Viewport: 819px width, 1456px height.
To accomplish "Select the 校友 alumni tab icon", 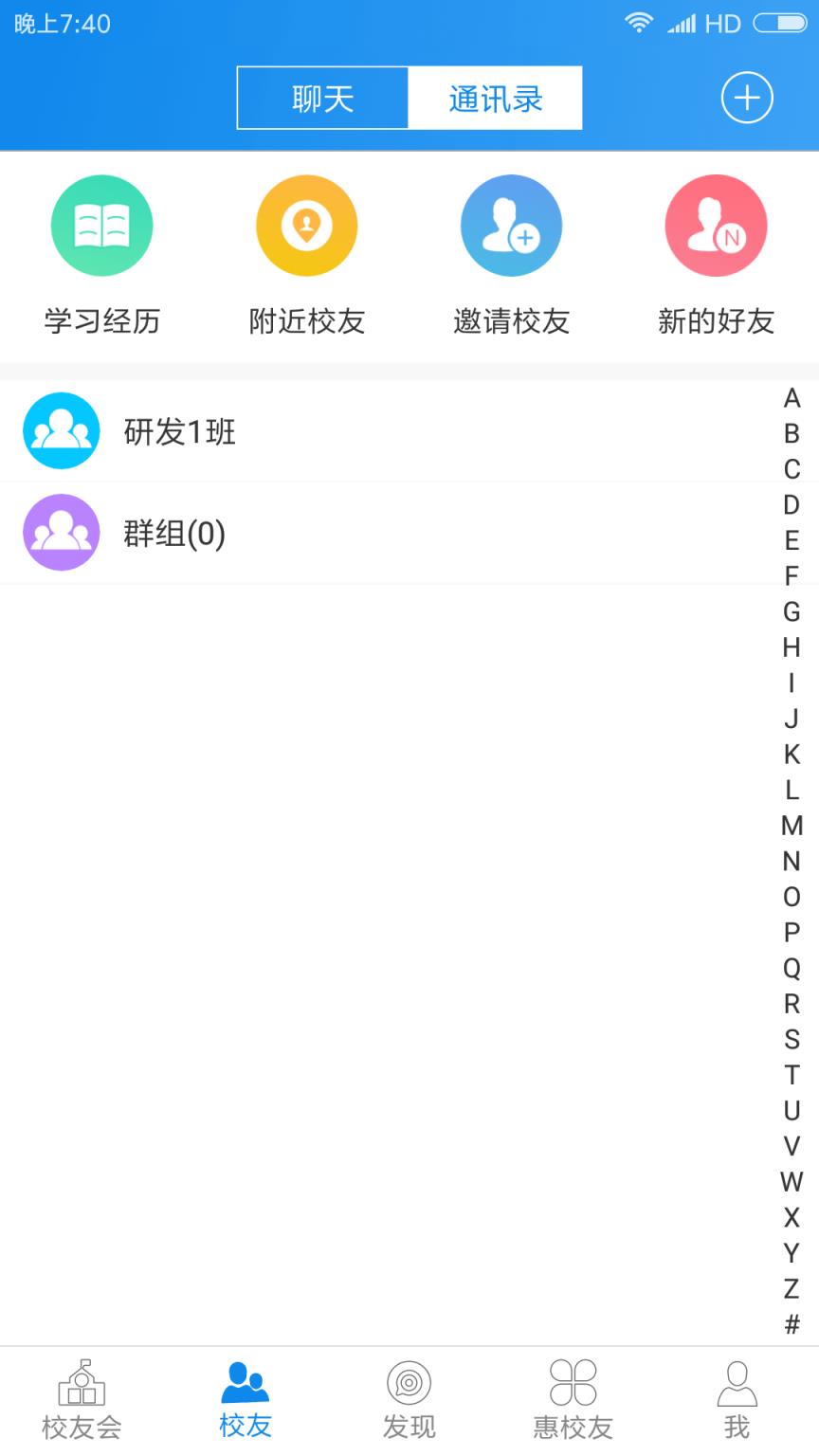I will click(246, 1384).
